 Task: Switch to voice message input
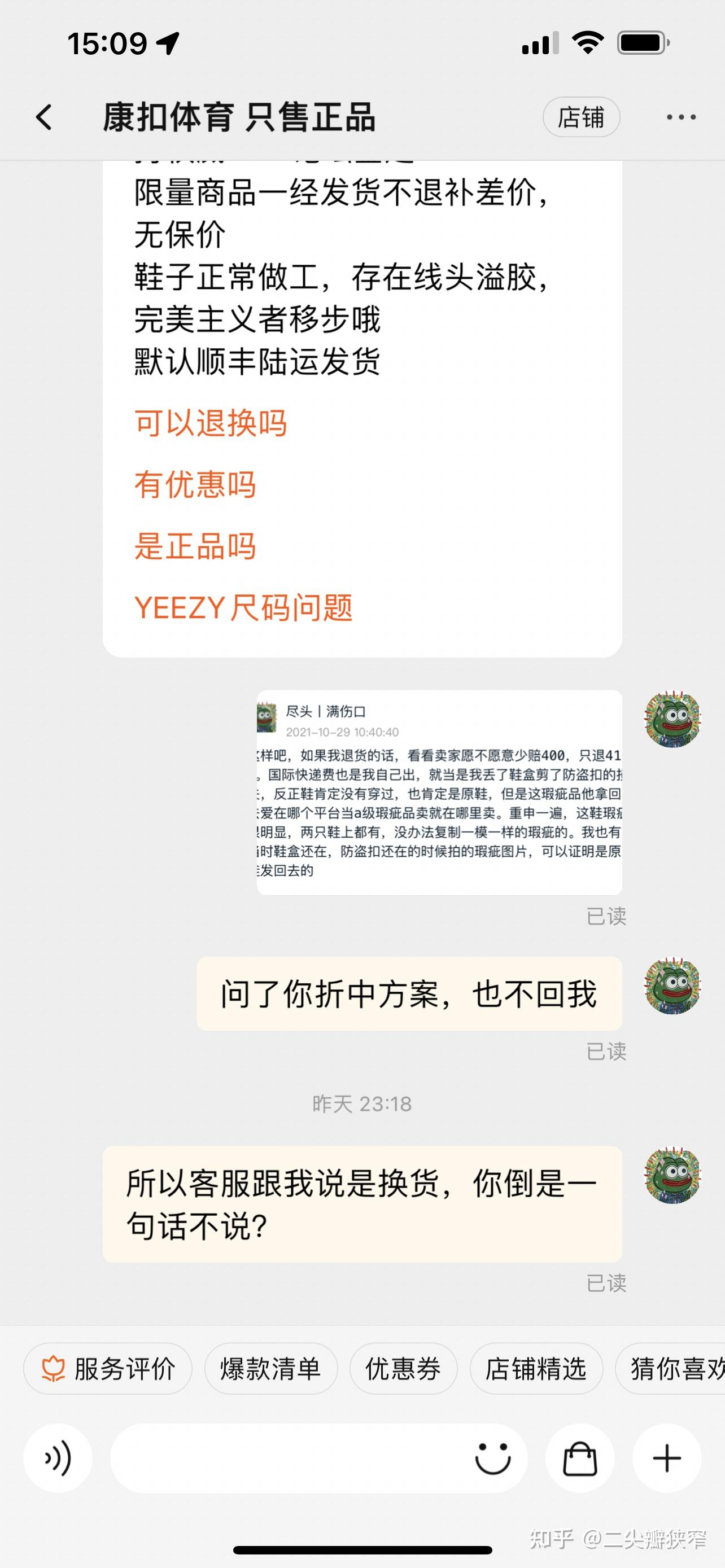click(58, 1458)
